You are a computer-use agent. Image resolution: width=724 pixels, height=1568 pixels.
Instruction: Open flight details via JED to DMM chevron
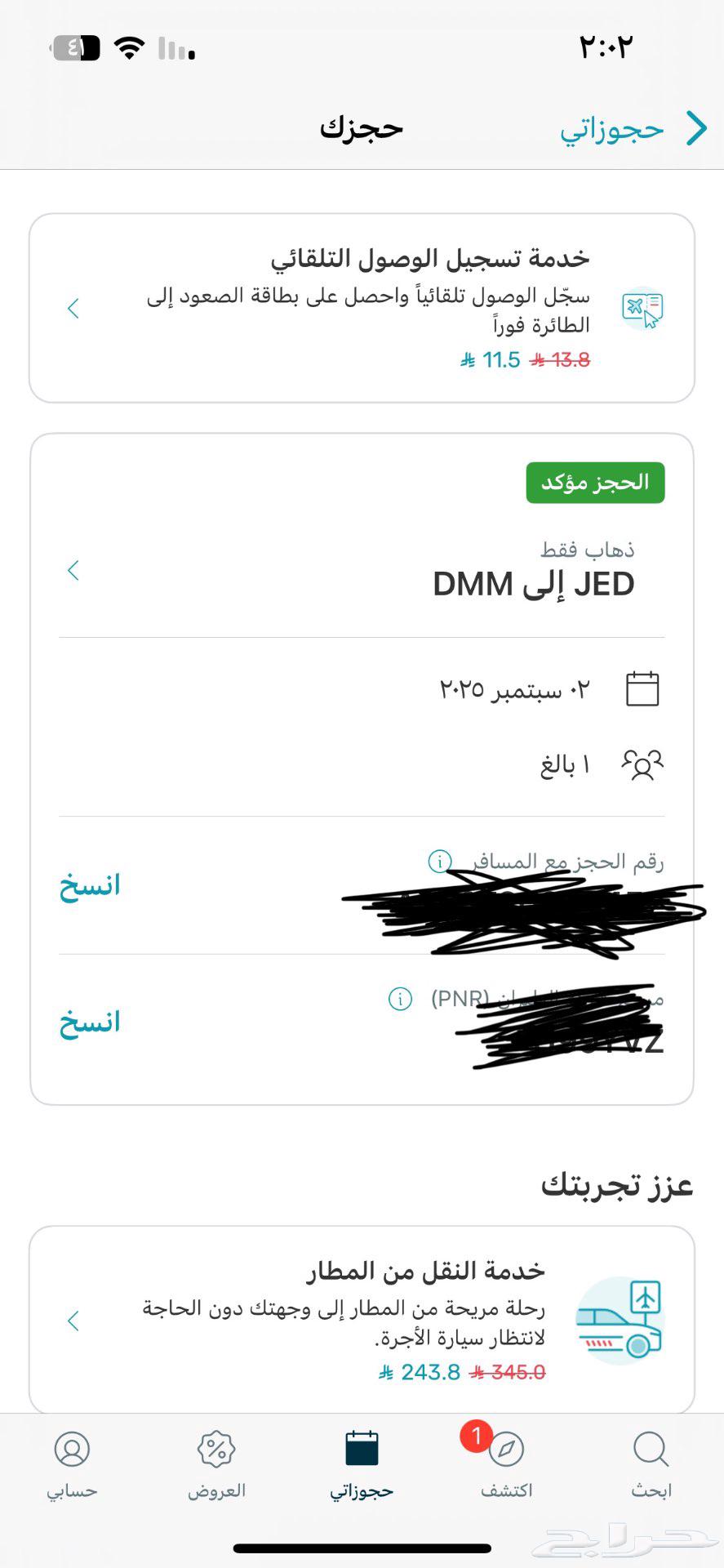tap(74, 571)
